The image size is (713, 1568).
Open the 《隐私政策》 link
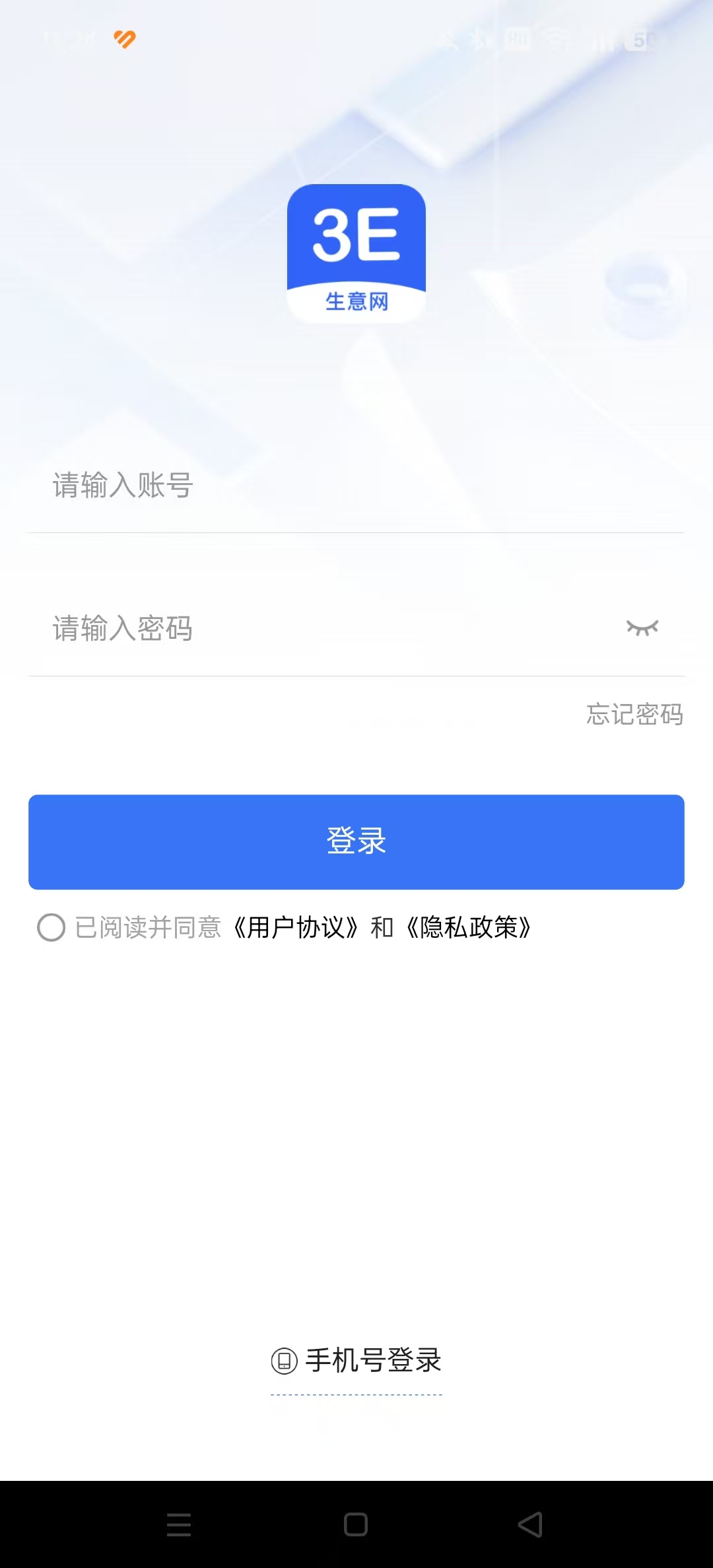tap(469, 927)
